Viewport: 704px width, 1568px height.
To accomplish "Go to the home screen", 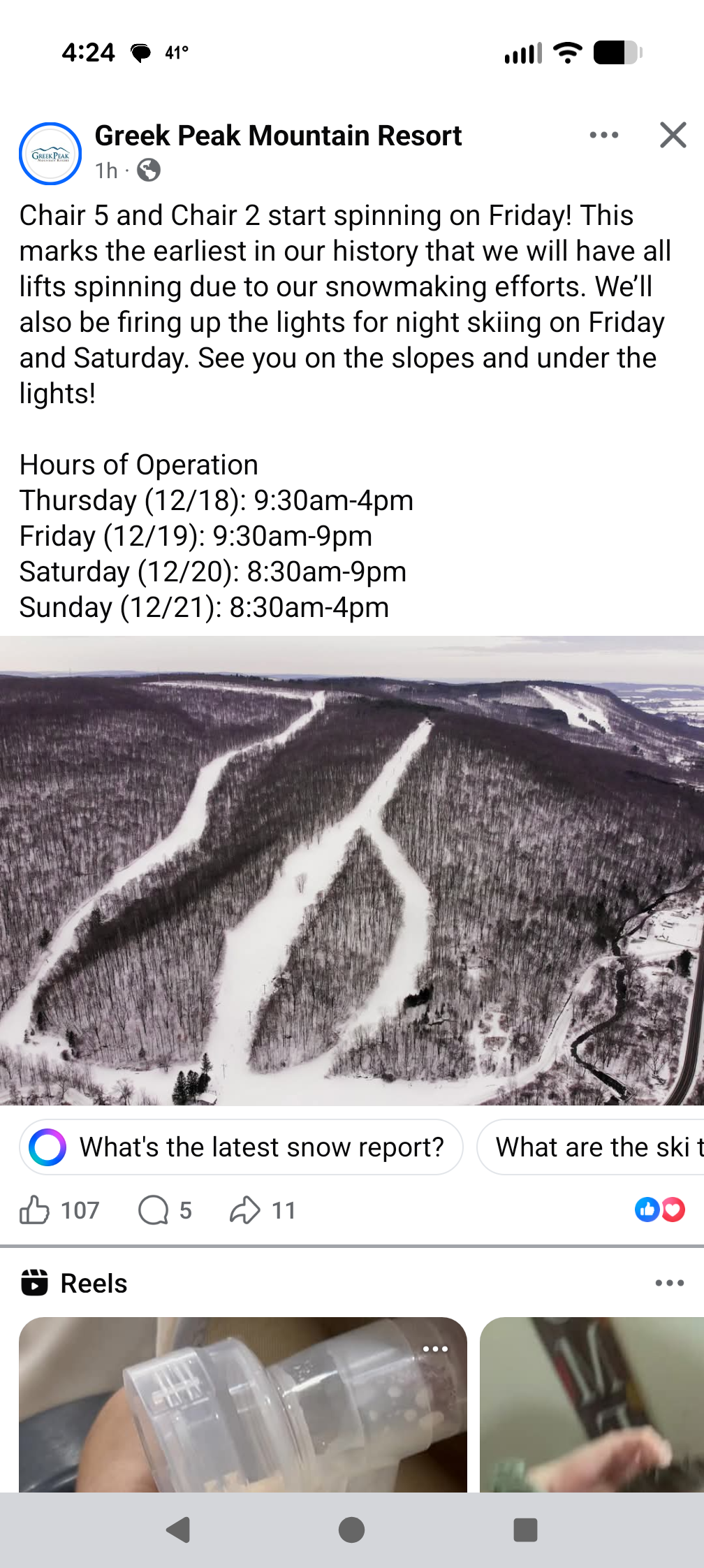I will click(x=351, y=1530).
